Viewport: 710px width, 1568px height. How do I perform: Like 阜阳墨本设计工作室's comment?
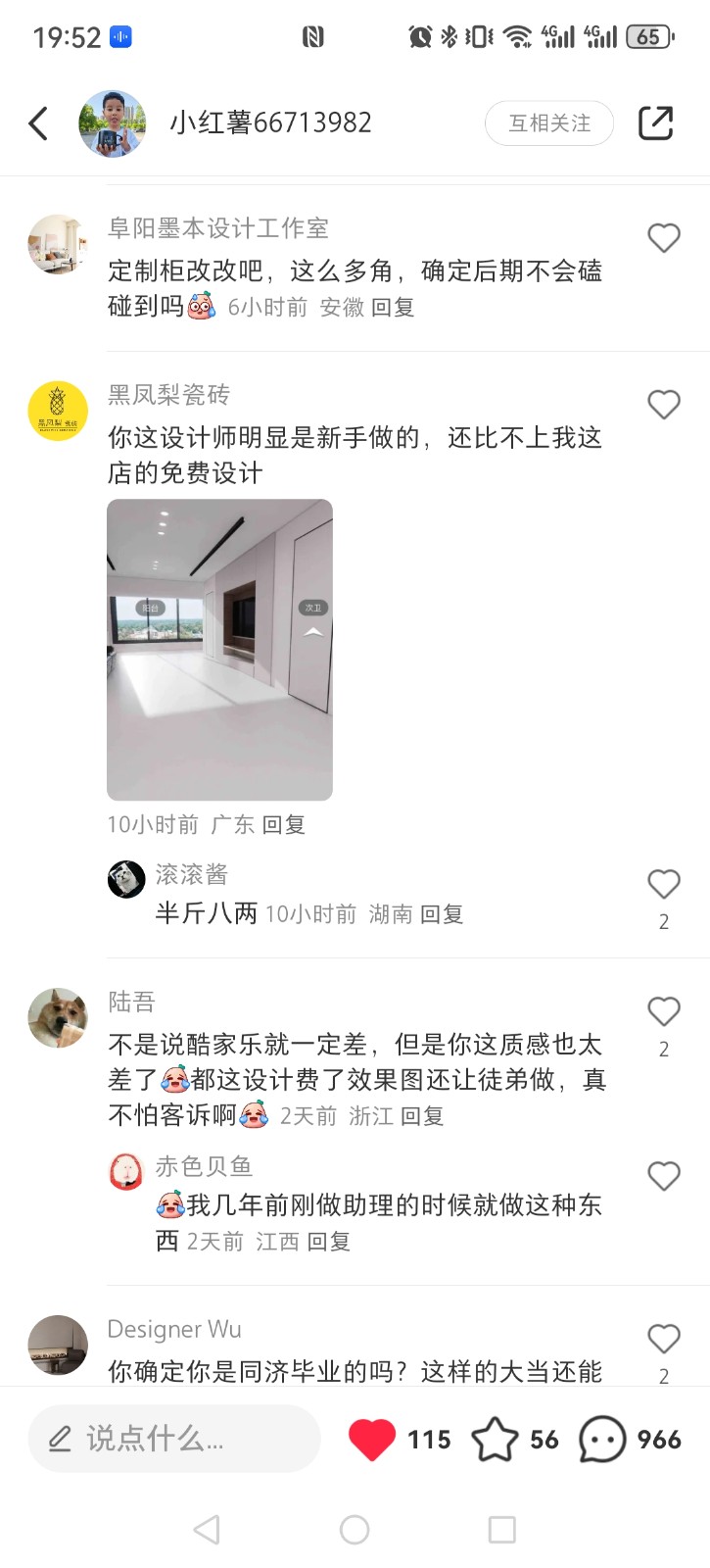pos(664,238)
